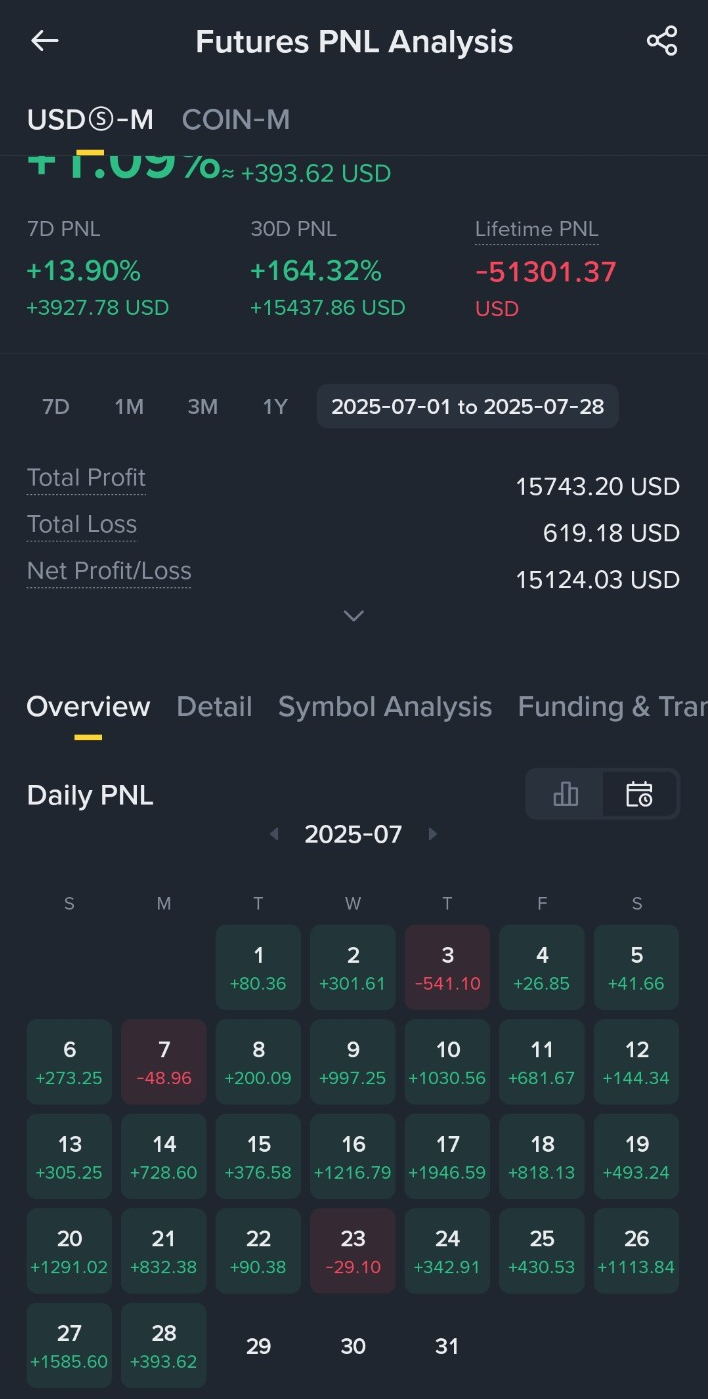709x1399 pixels.
Task: Open the Detail tab
Action: (214, 707)
